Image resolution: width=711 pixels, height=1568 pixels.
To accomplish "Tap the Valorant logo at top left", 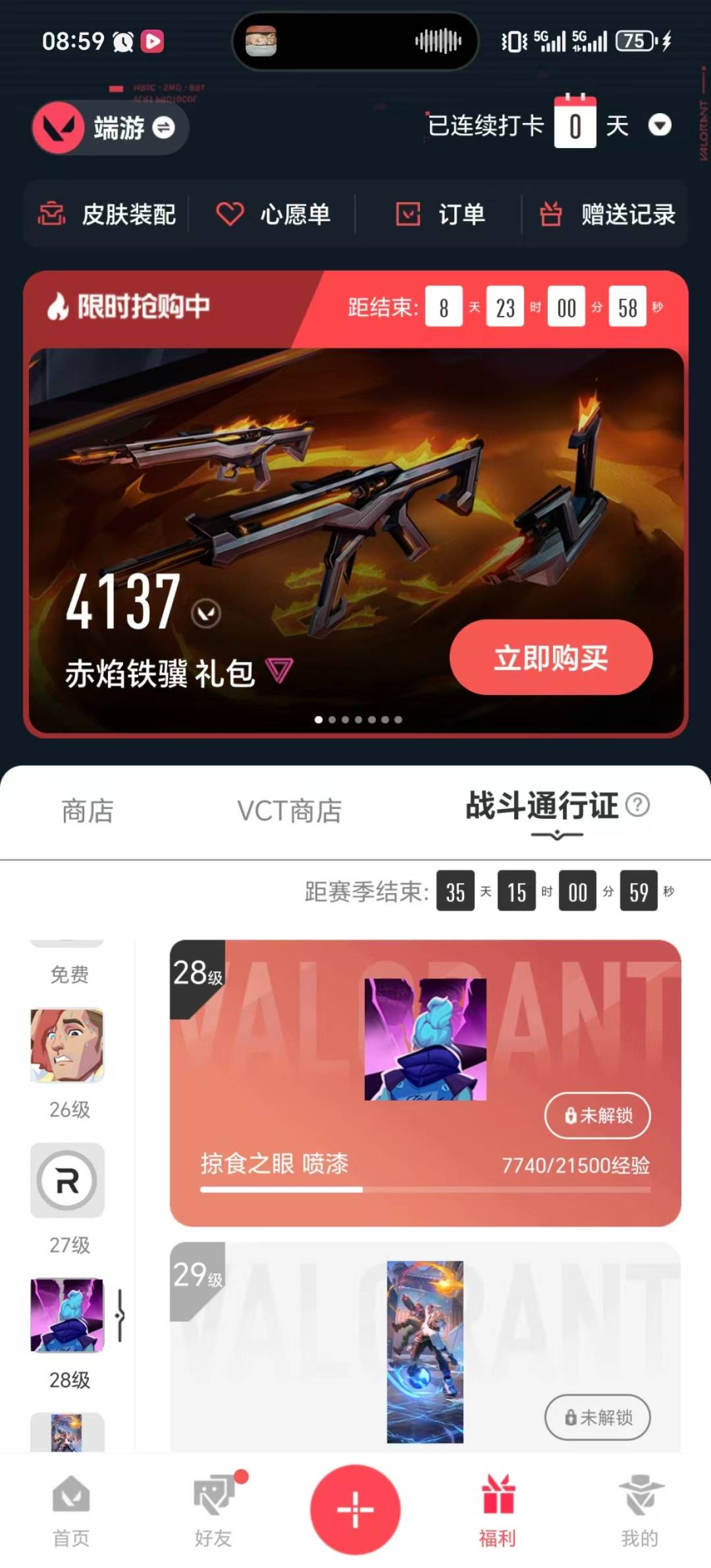I will tap(58, 127).
